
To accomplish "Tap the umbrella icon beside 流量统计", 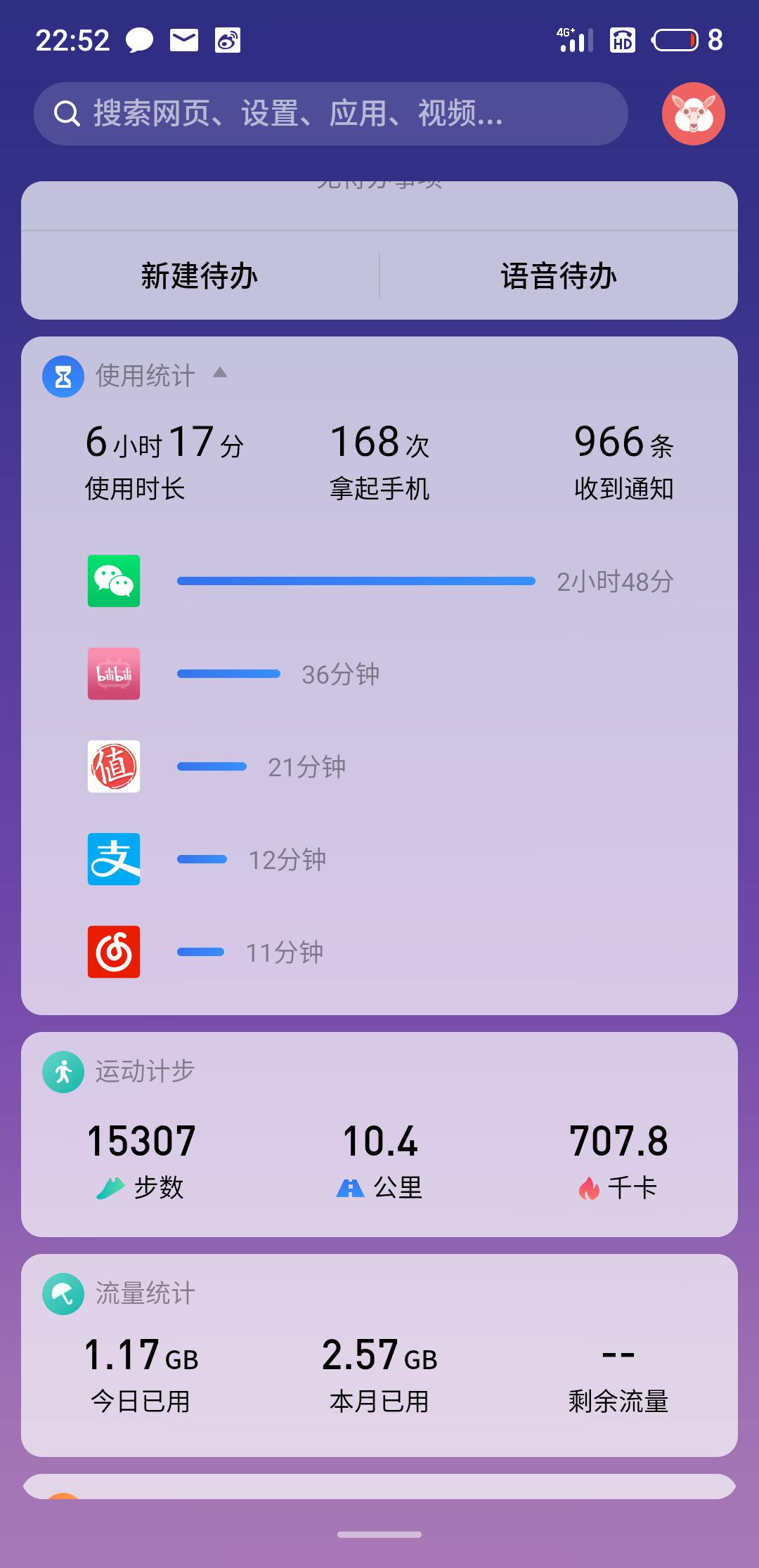I will click(63, 1291).
